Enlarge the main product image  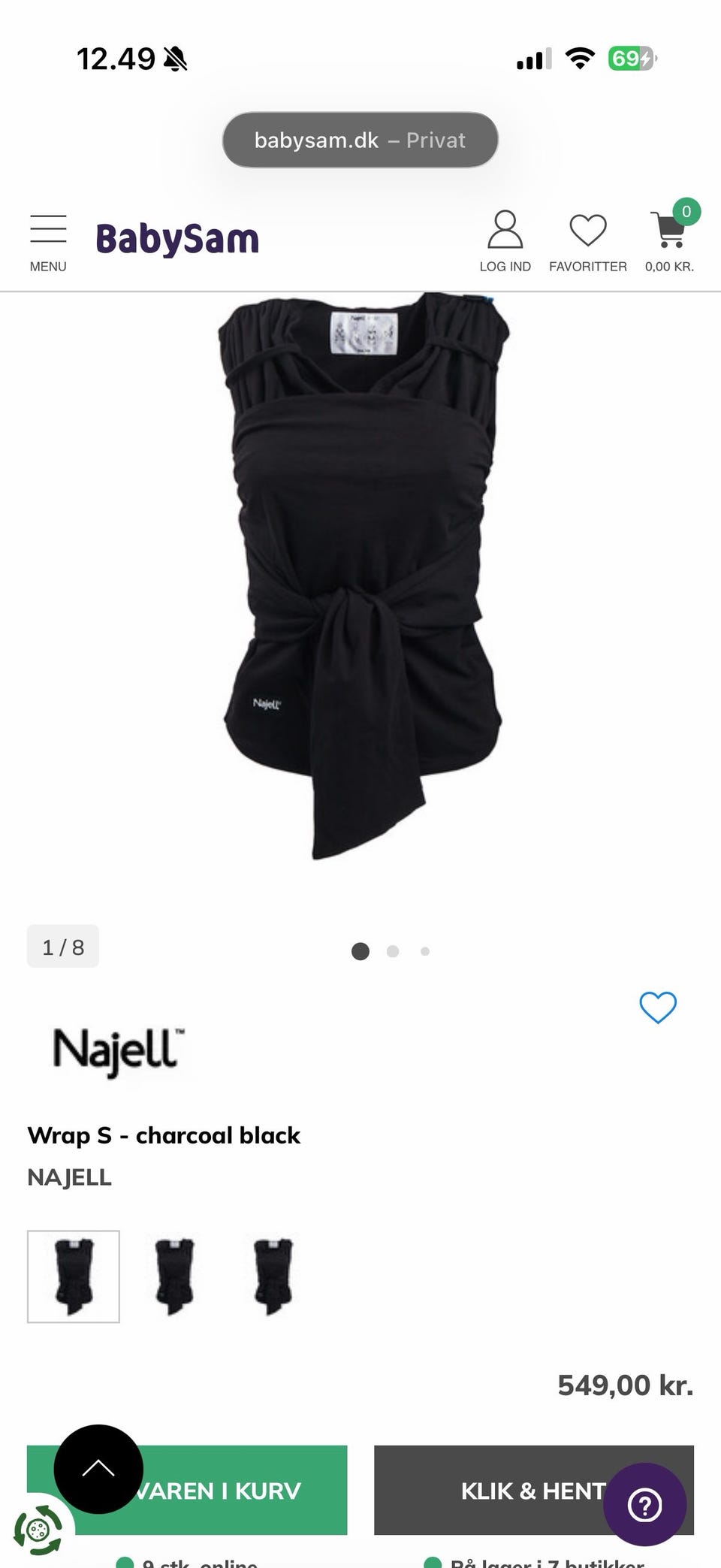click(362, 576)
